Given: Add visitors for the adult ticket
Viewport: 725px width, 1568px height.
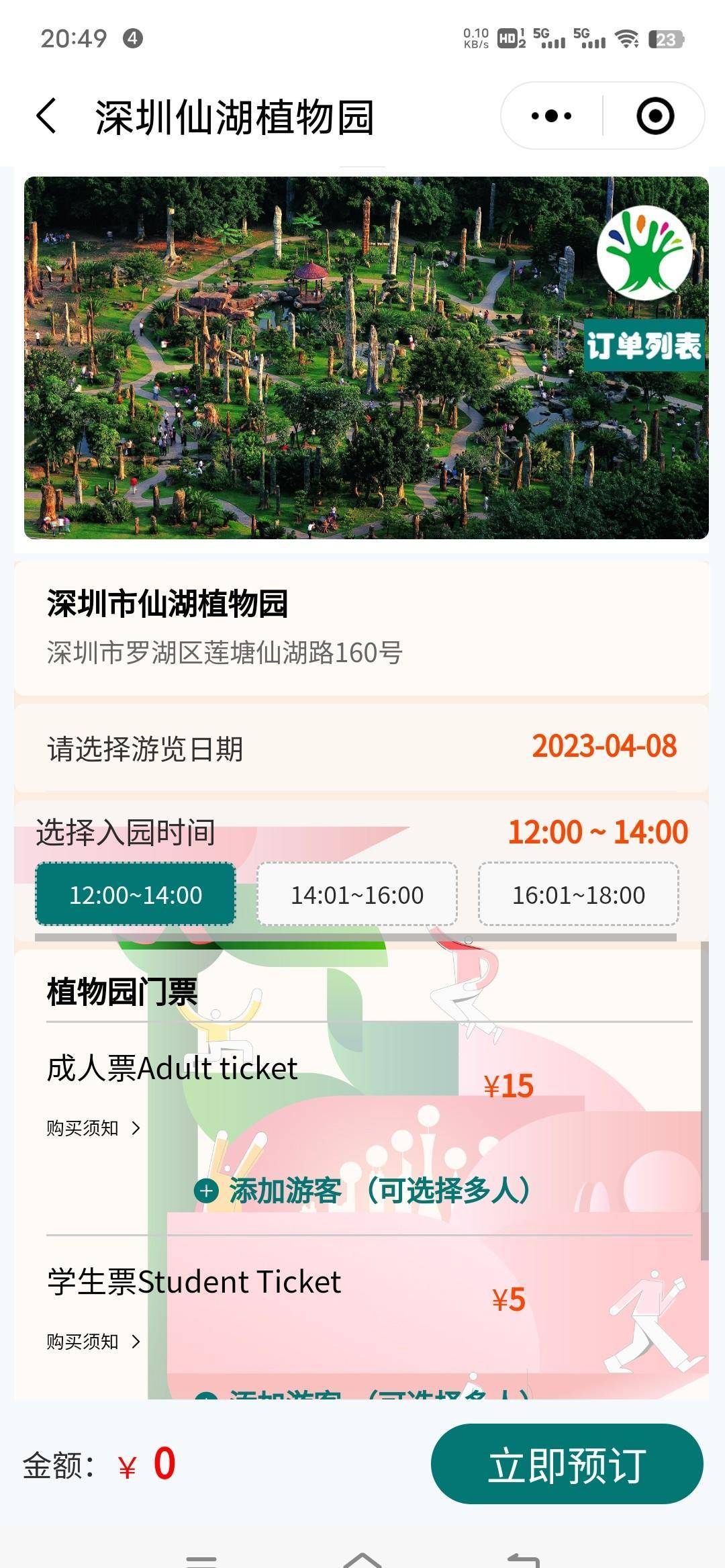Looking at the screenshot, I should click(362, 1191).
